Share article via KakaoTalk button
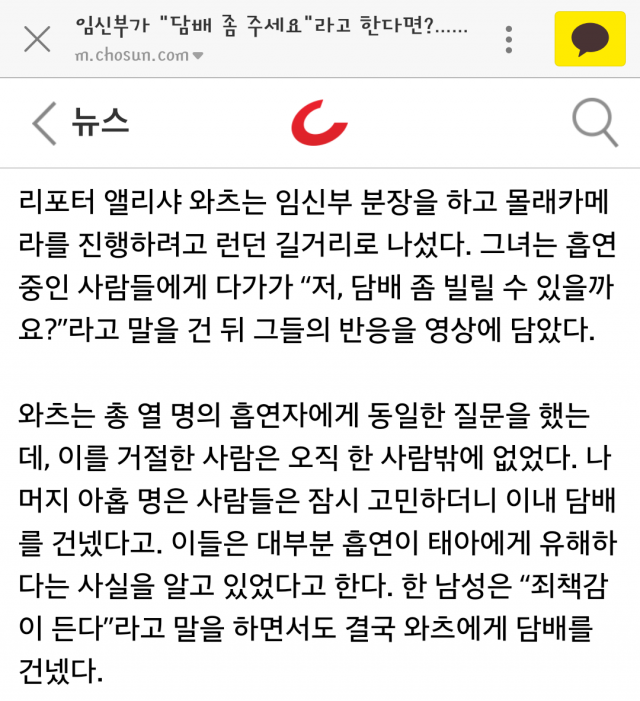This screenshot has width=640, height=701. 590,39
